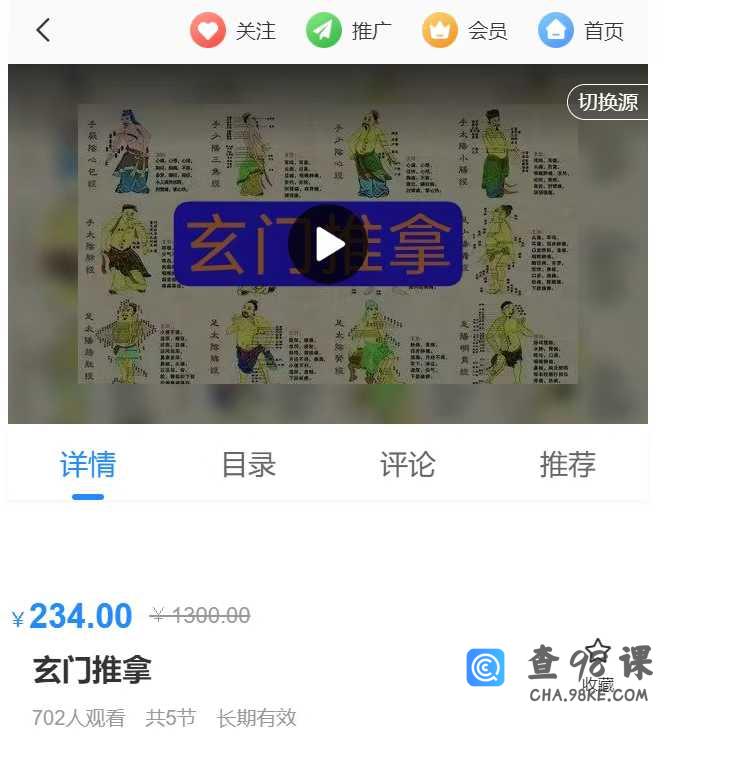View the 评论 tab
This screenshot has width=731, height=757.
[408, 464]
